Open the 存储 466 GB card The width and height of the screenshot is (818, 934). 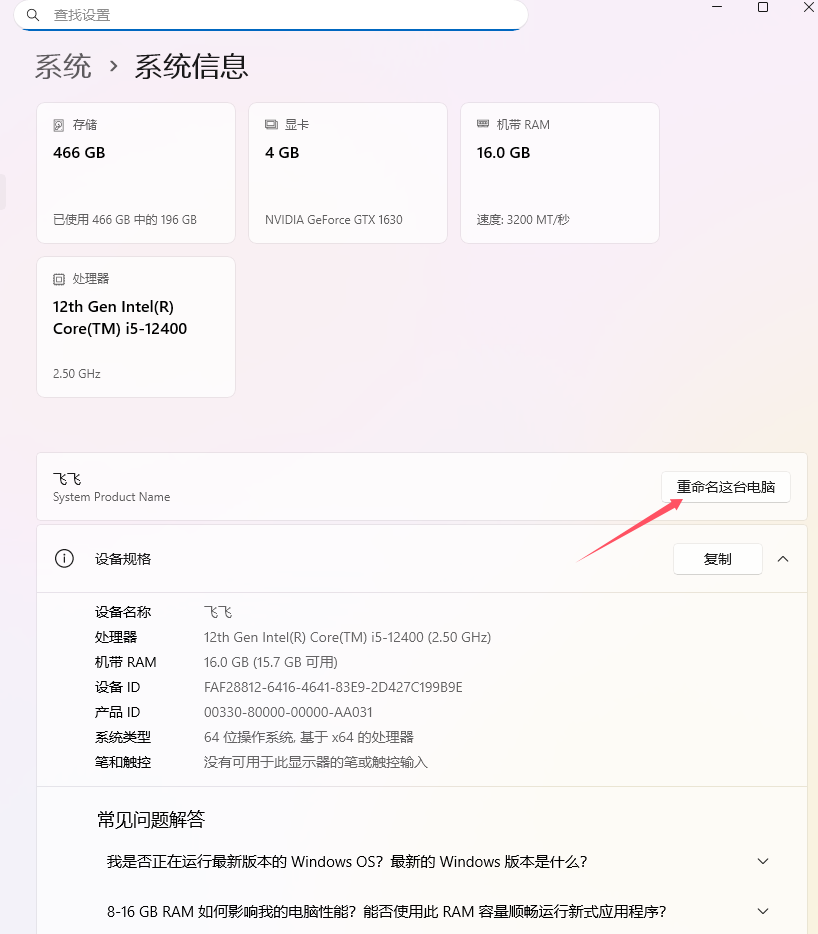(136, 172)
